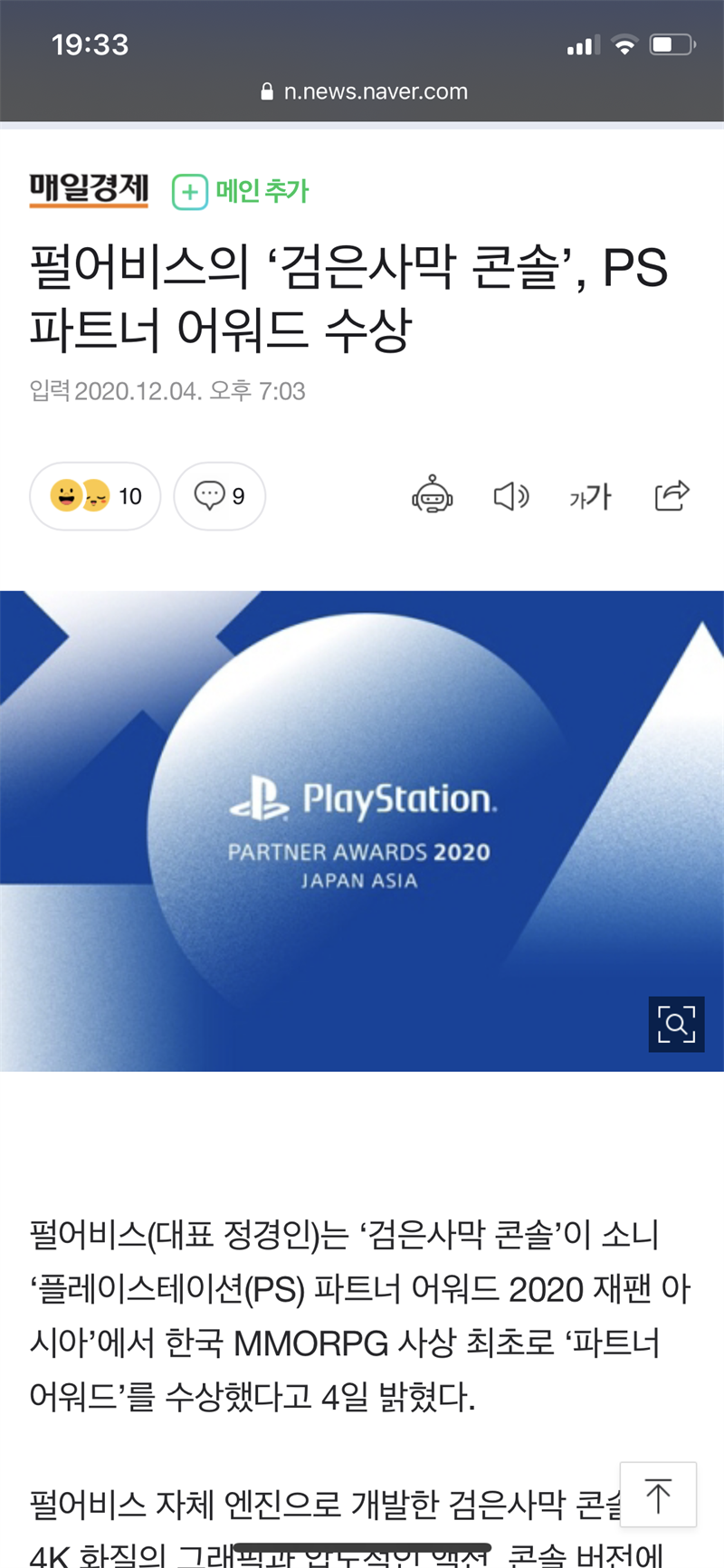Change font size with 가가 icon

click(x=590, y=496)
